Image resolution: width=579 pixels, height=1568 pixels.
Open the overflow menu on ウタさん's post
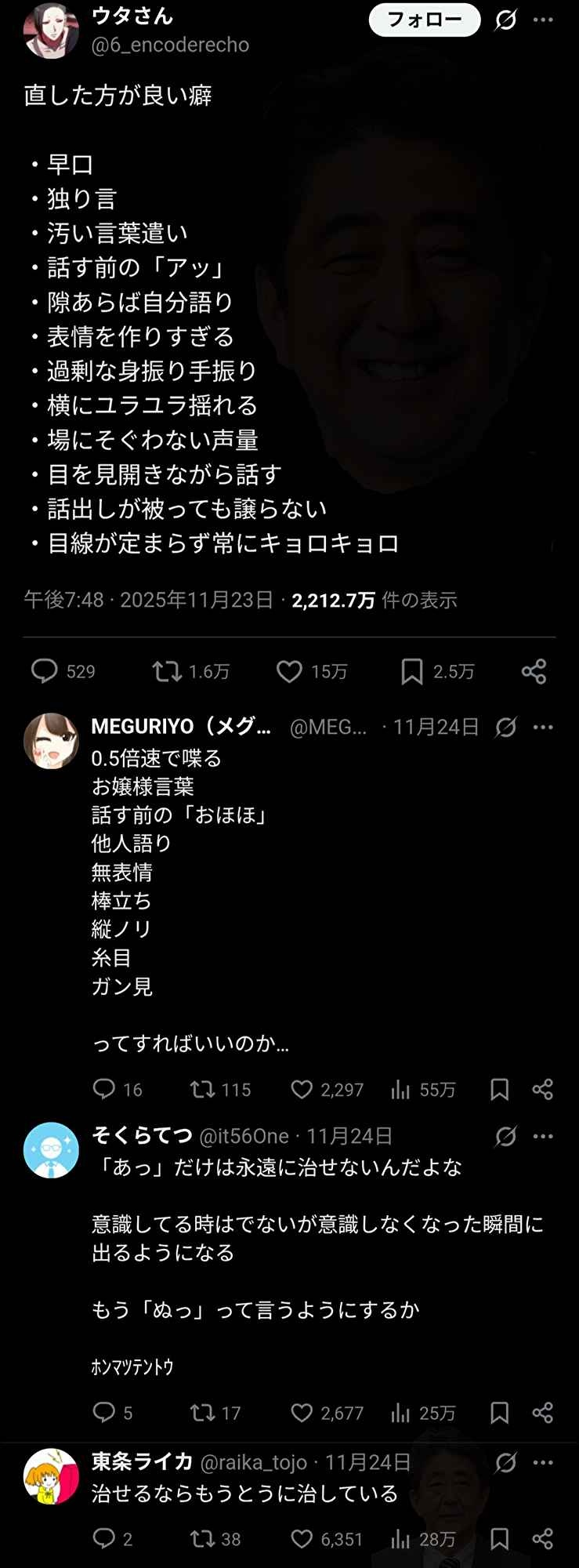543,20
